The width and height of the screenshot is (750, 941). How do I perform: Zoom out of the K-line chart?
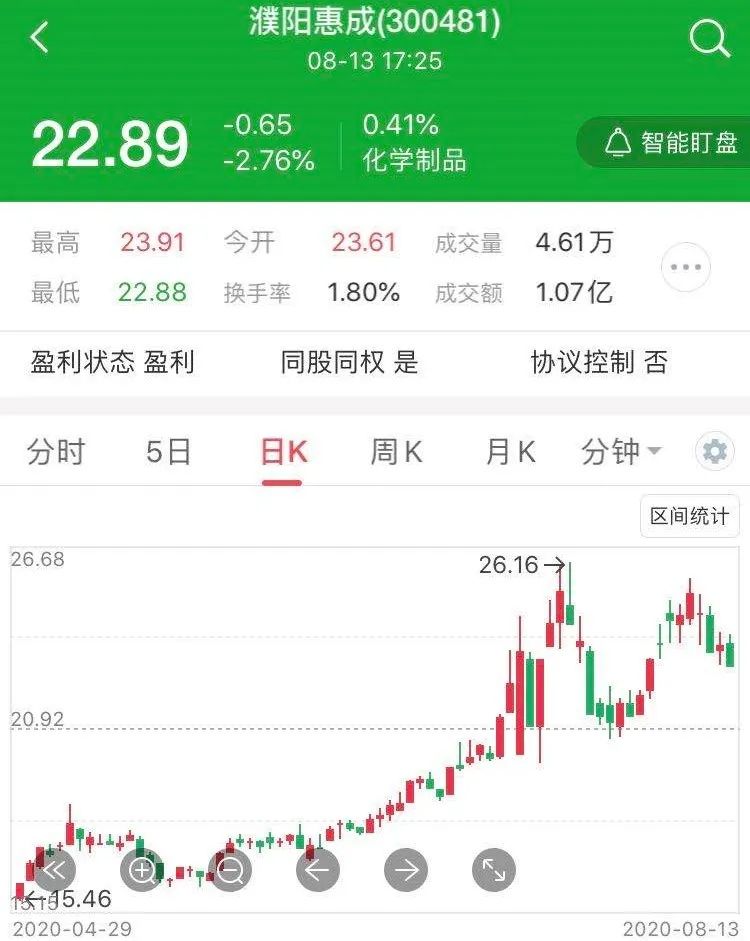pos(230,870)
